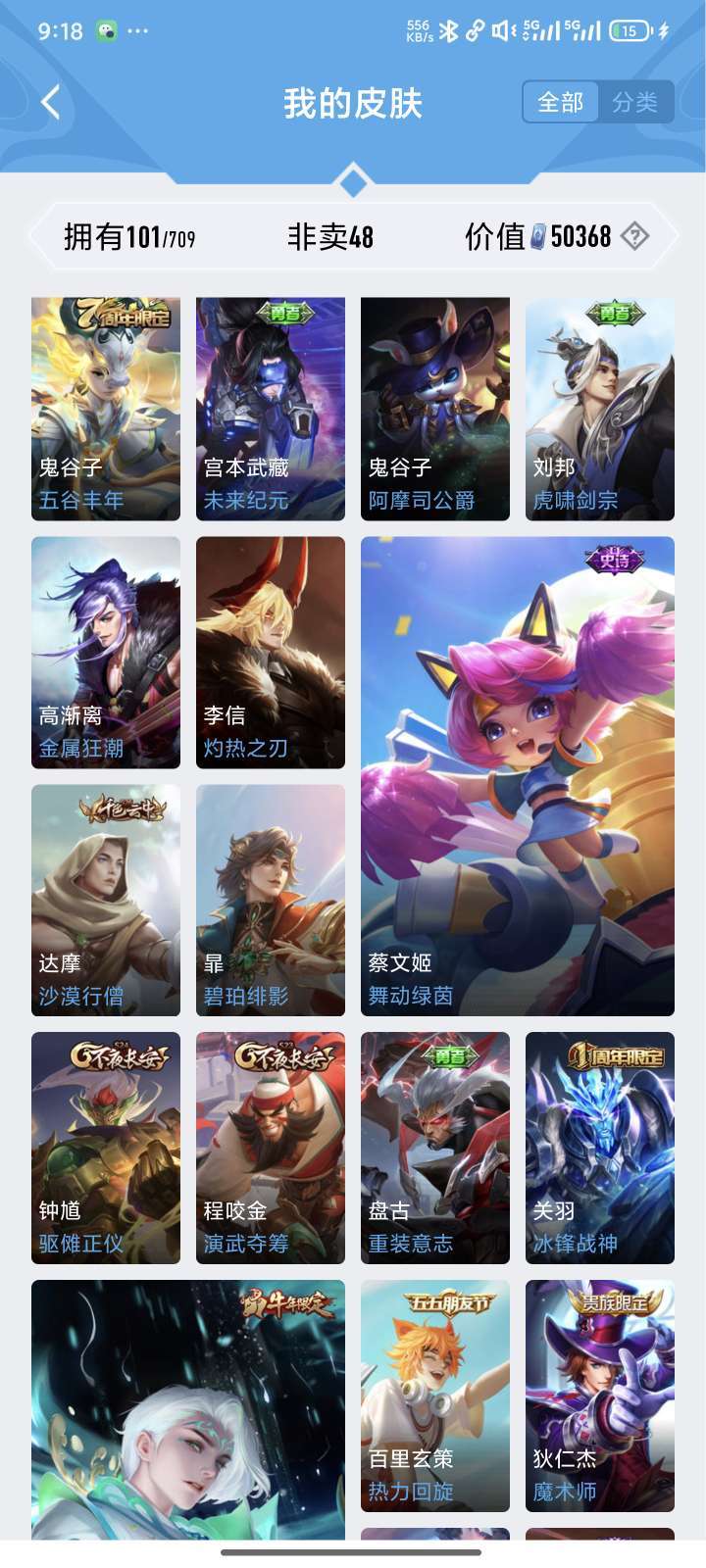
Task: View the 百里玄策 热力回旋 skin
Action: tap(435, 1396)
